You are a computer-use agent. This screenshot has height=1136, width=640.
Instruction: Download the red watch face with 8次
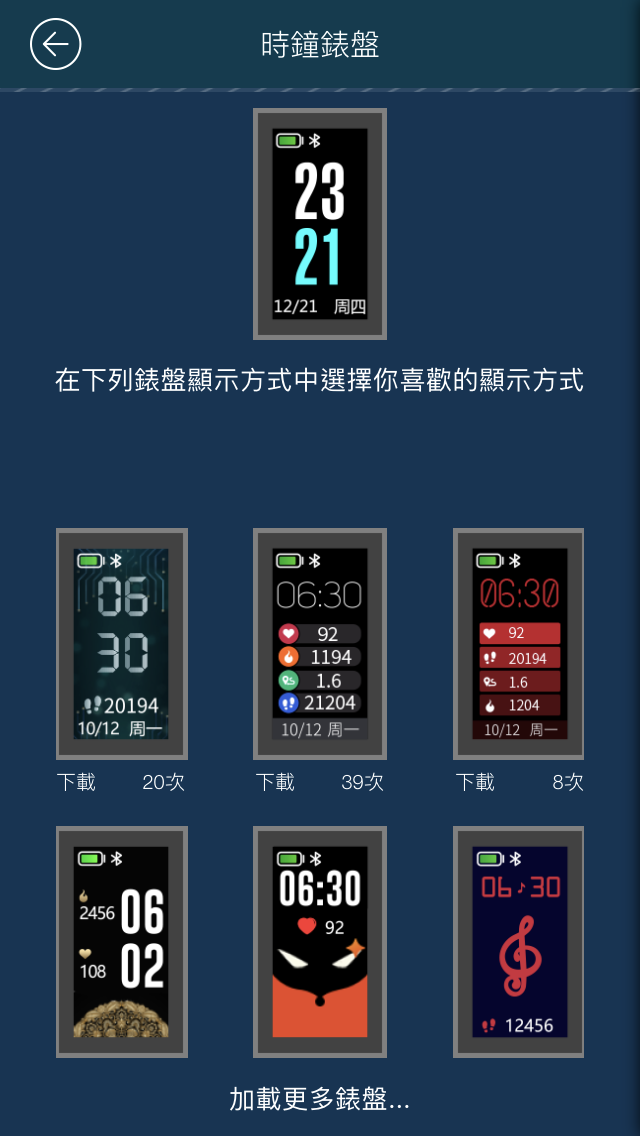tap(476, 782)
